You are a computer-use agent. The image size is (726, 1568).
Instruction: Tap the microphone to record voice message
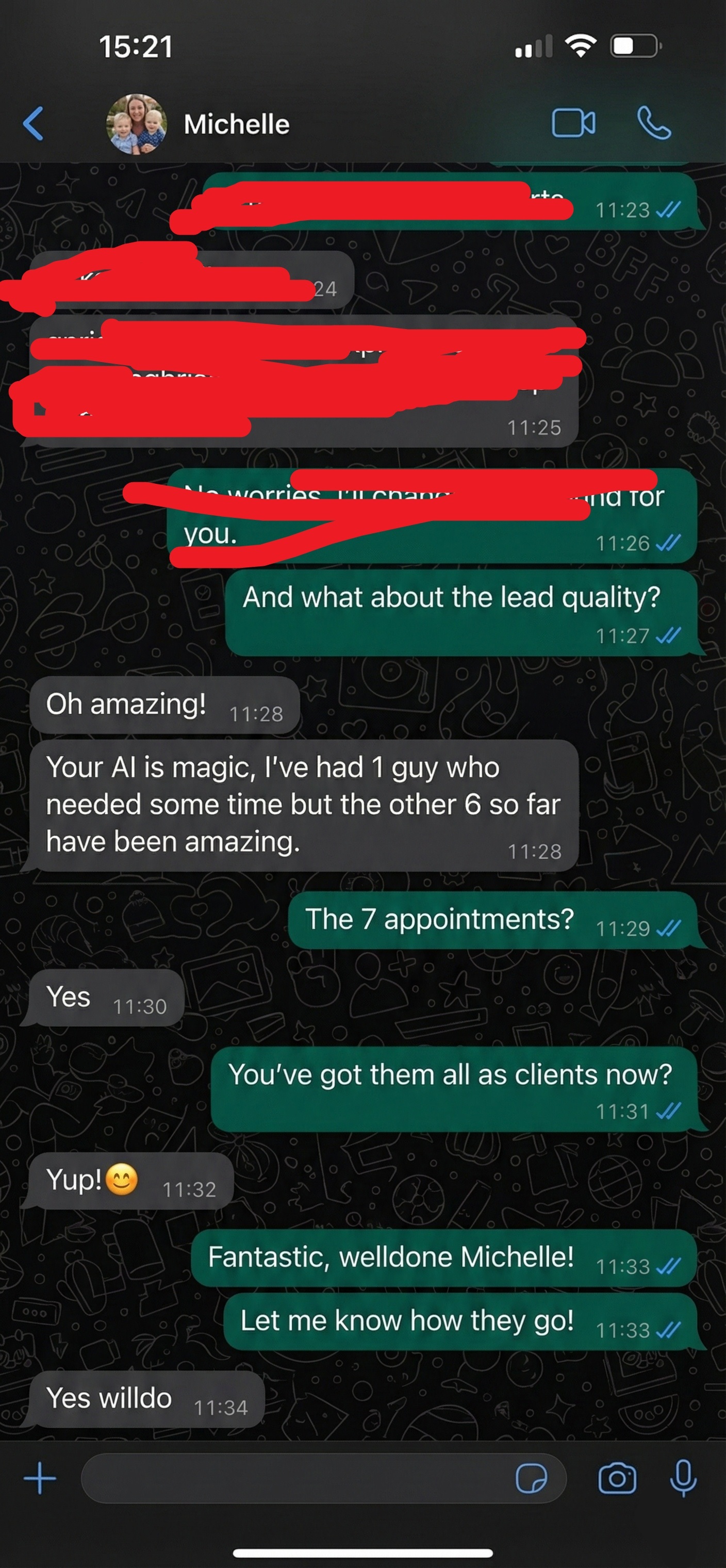point(683,1478)
